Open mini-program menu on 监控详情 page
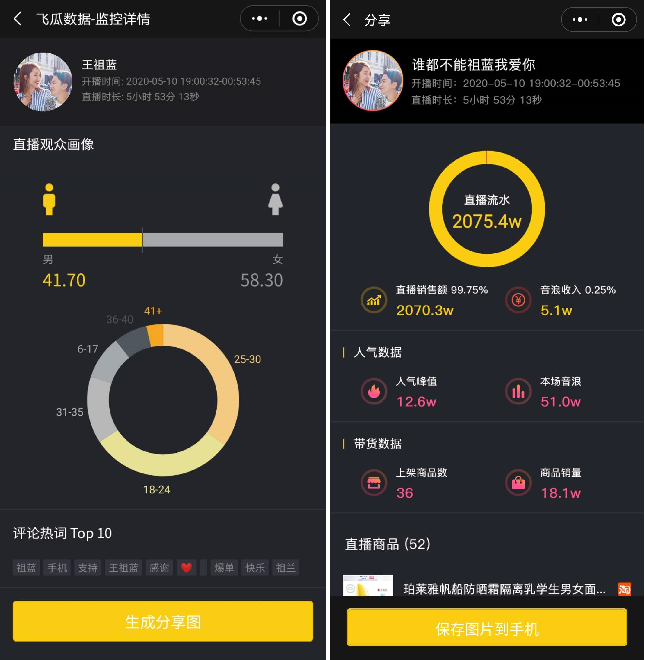645x660 pixels. pos(260,19)
